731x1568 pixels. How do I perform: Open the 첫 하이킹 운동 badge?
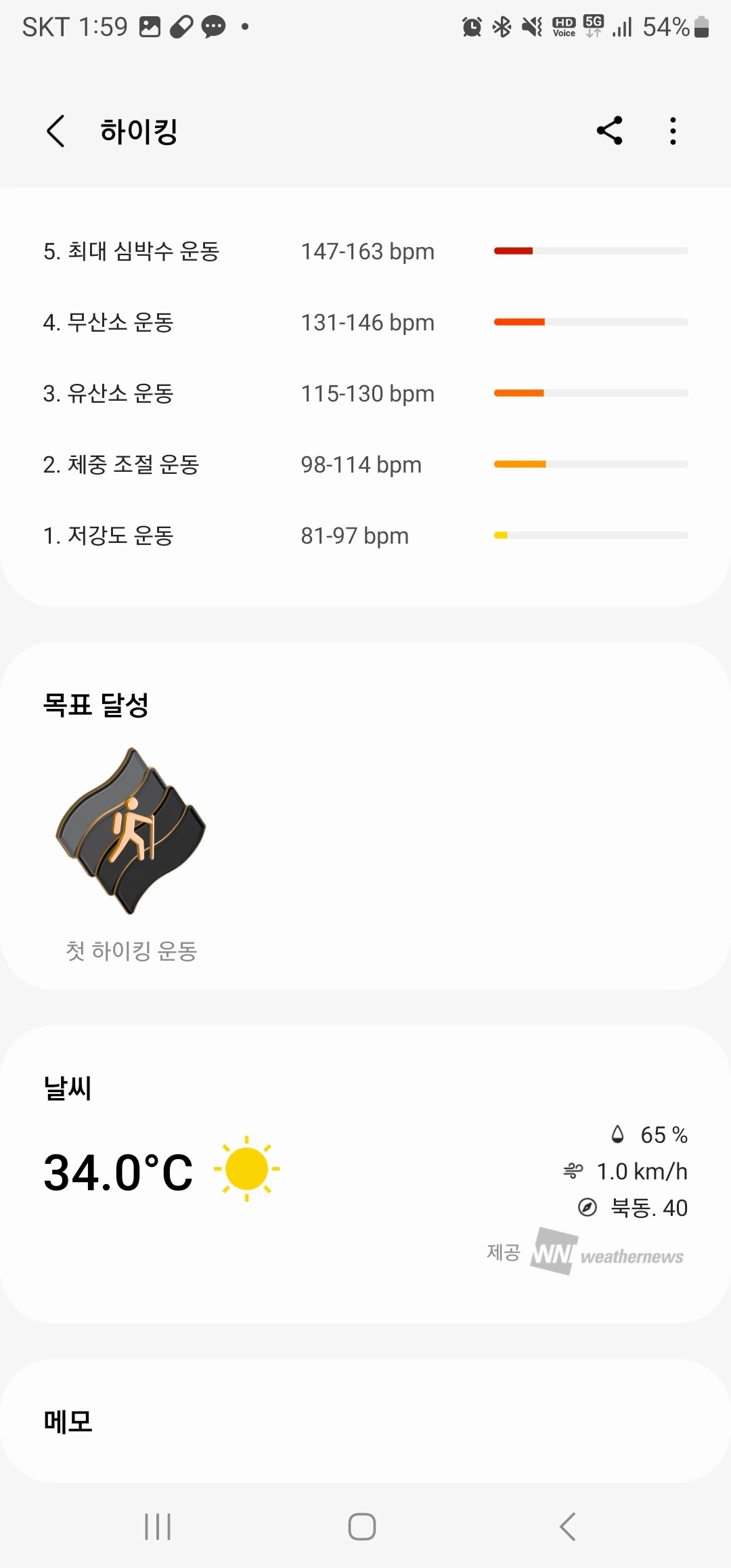tap(131, 831)
